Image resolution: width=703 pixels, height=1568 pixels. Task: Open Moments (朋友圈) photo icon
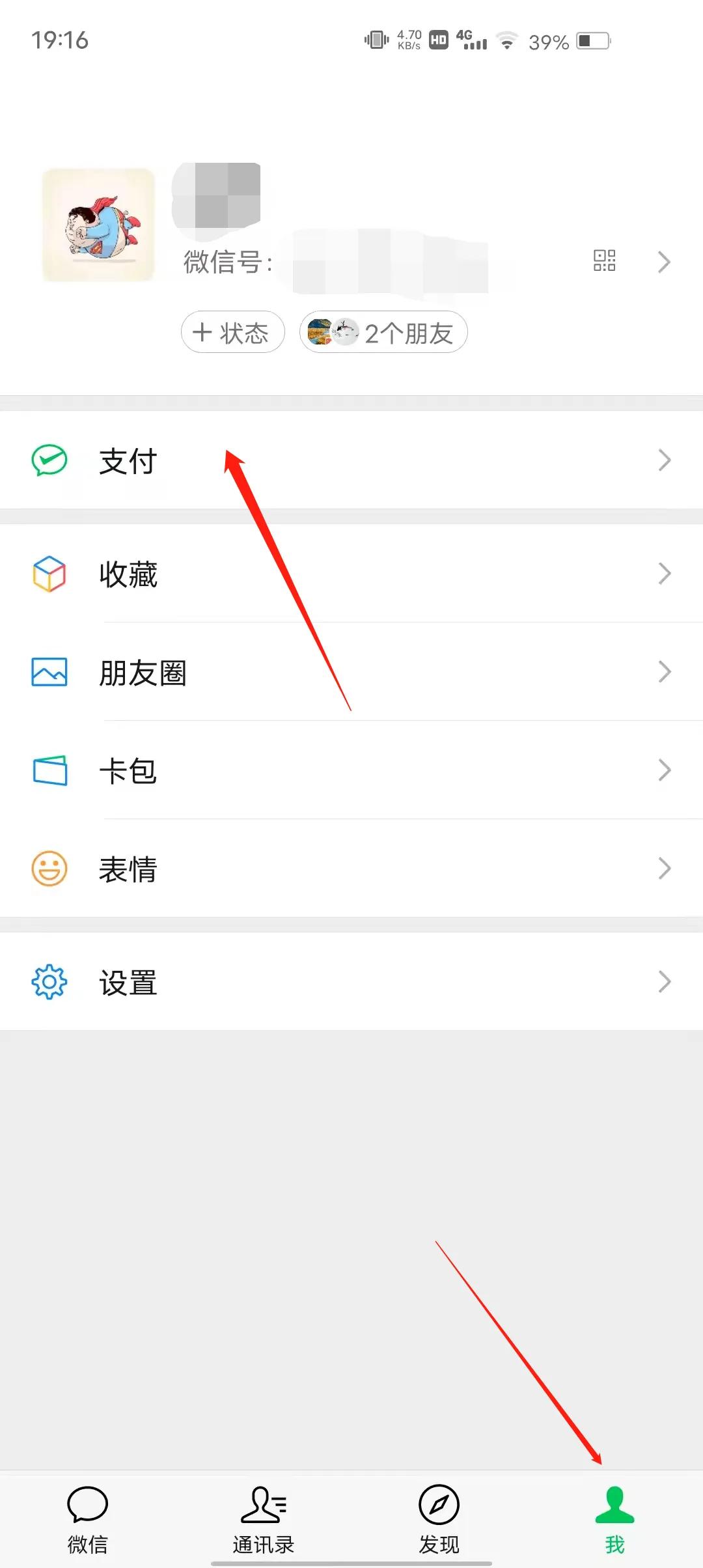[49, 672]
